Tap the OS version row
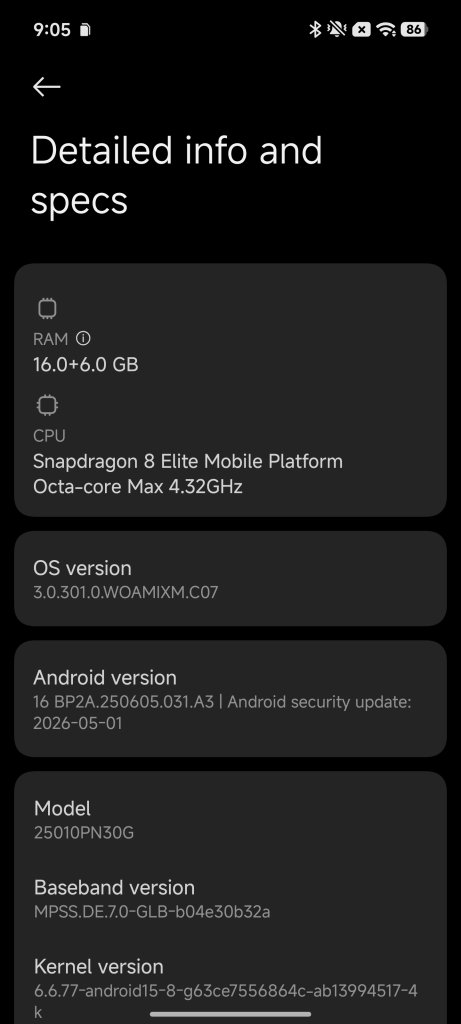 230,579
